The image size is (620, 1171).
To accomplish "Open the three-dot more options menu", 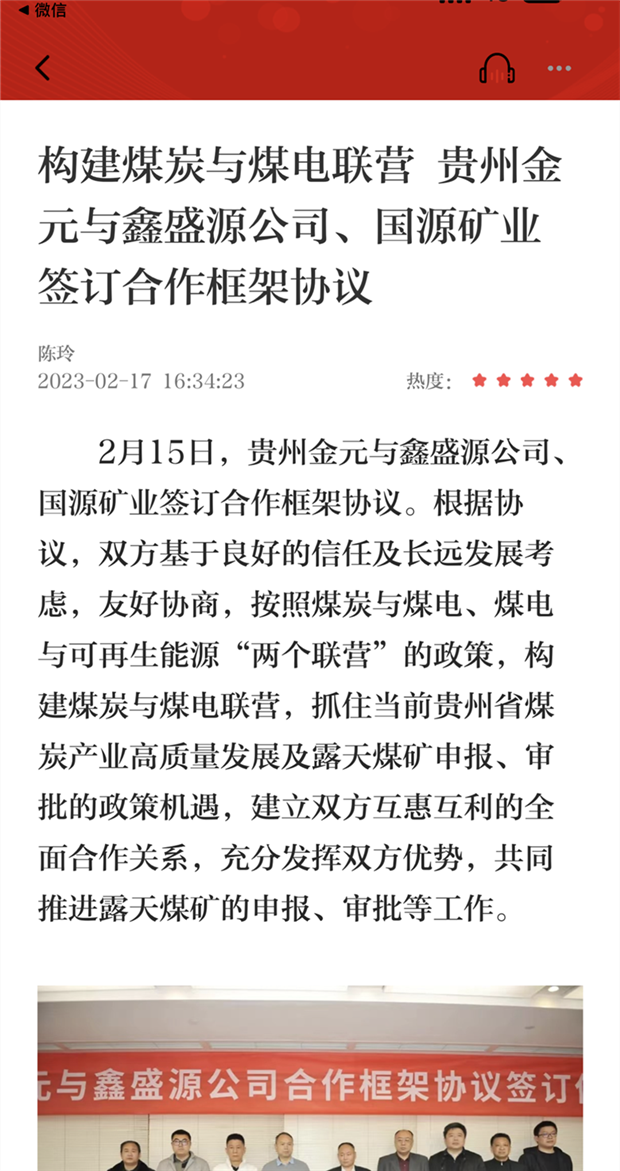I will click(x=559, y=69).
